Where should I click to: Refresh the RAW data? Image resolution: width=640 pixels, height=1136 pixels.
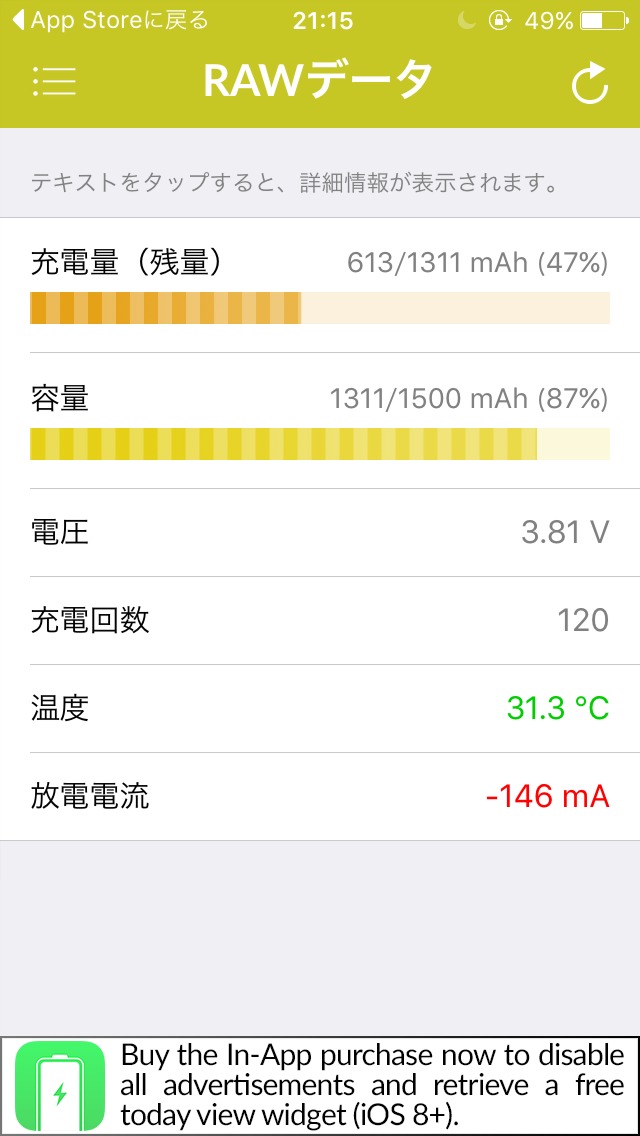tap(589, 83)
